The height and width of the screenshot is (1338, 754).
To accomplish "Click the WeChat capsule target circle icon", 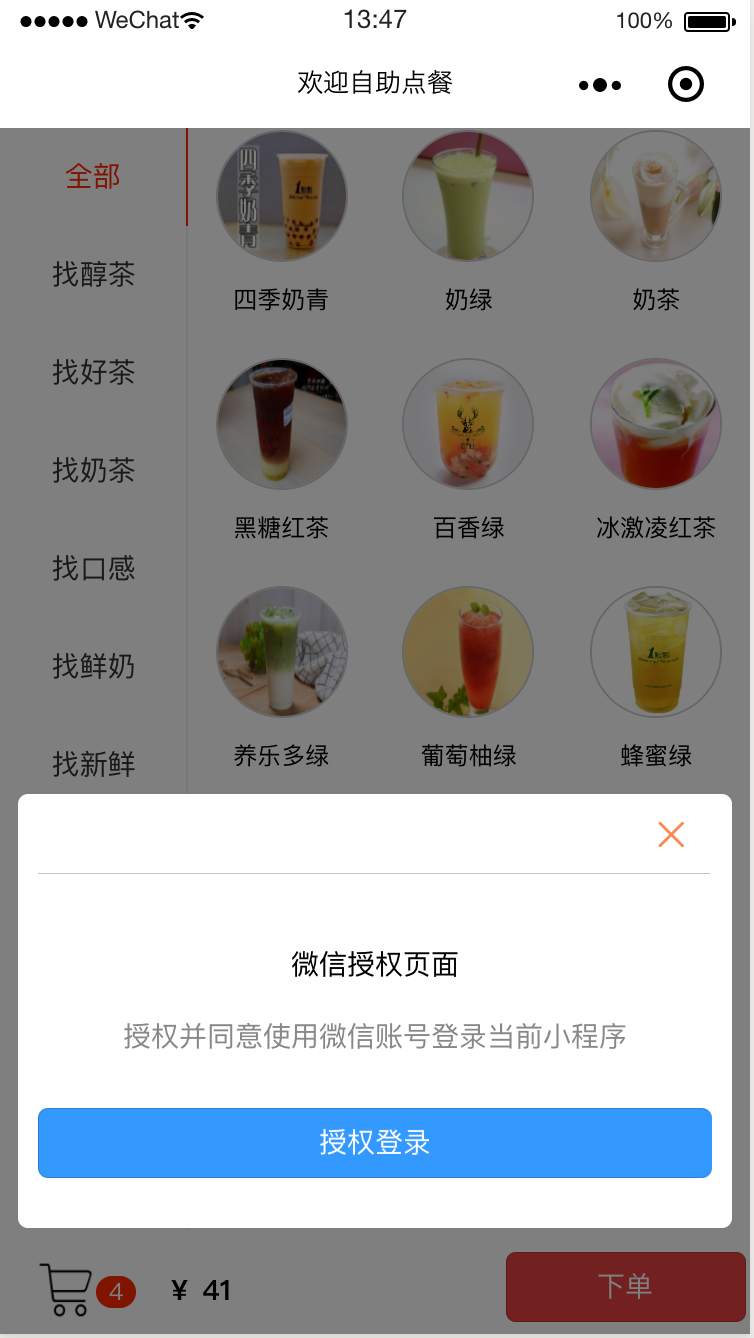I will pyautogui.click(x=685, y=84).
